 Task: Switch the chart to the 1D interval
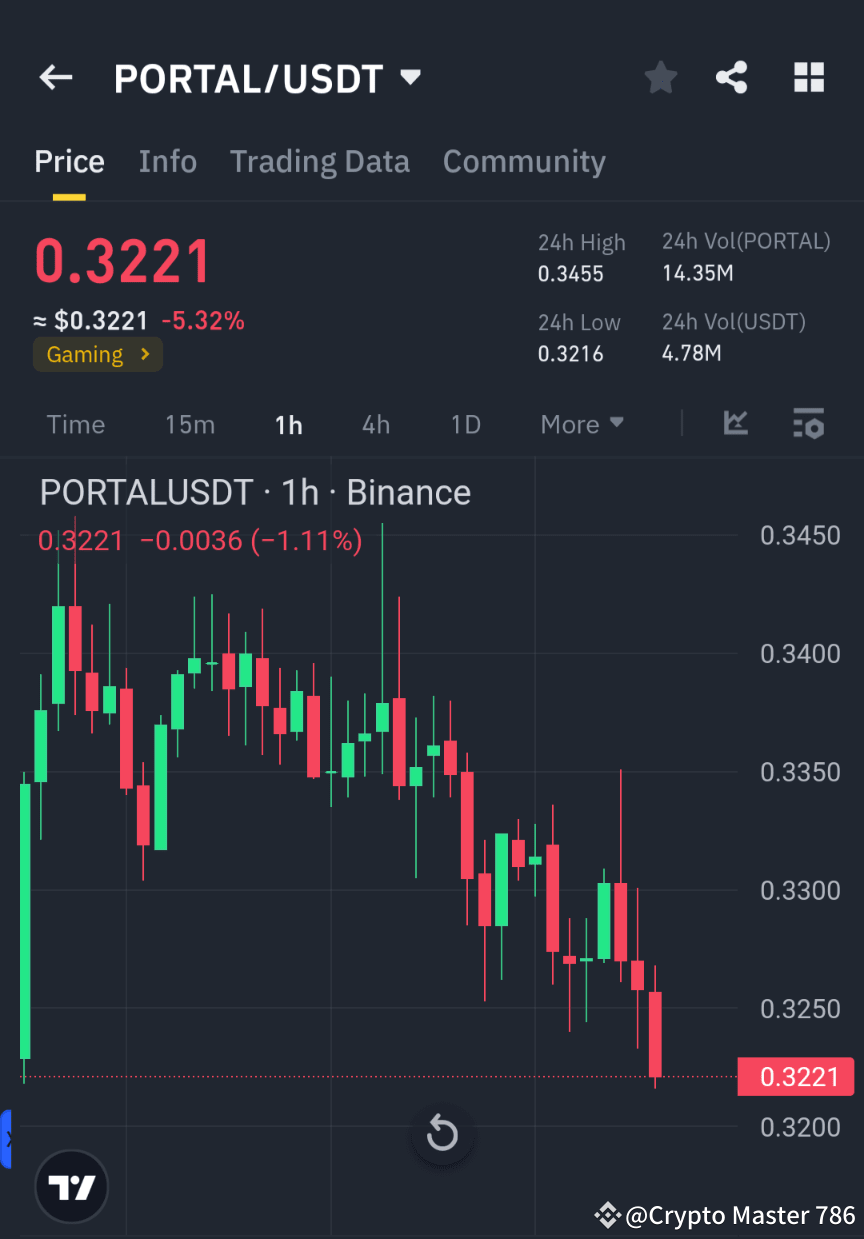[465, 424]
